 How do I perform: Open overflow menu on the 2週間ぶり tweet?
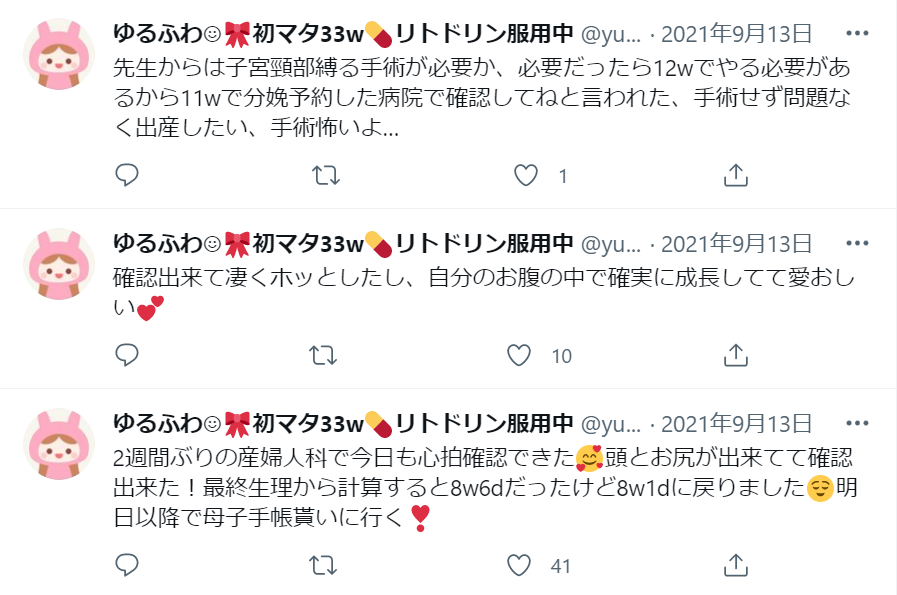[857, 423]
